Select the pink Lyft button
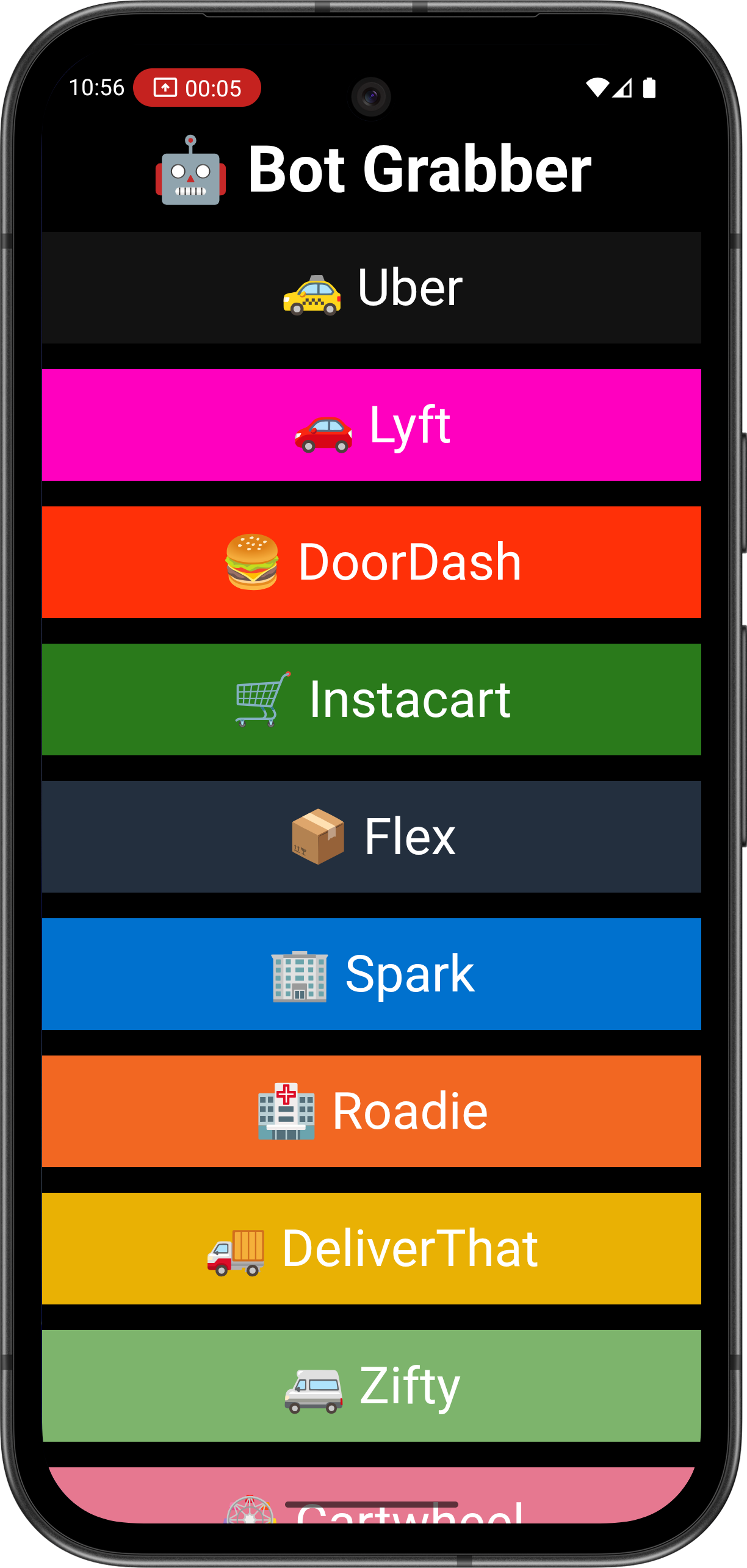Viewport: 747px width, 1568px height. pyautogui.click(x=371, y=425)
